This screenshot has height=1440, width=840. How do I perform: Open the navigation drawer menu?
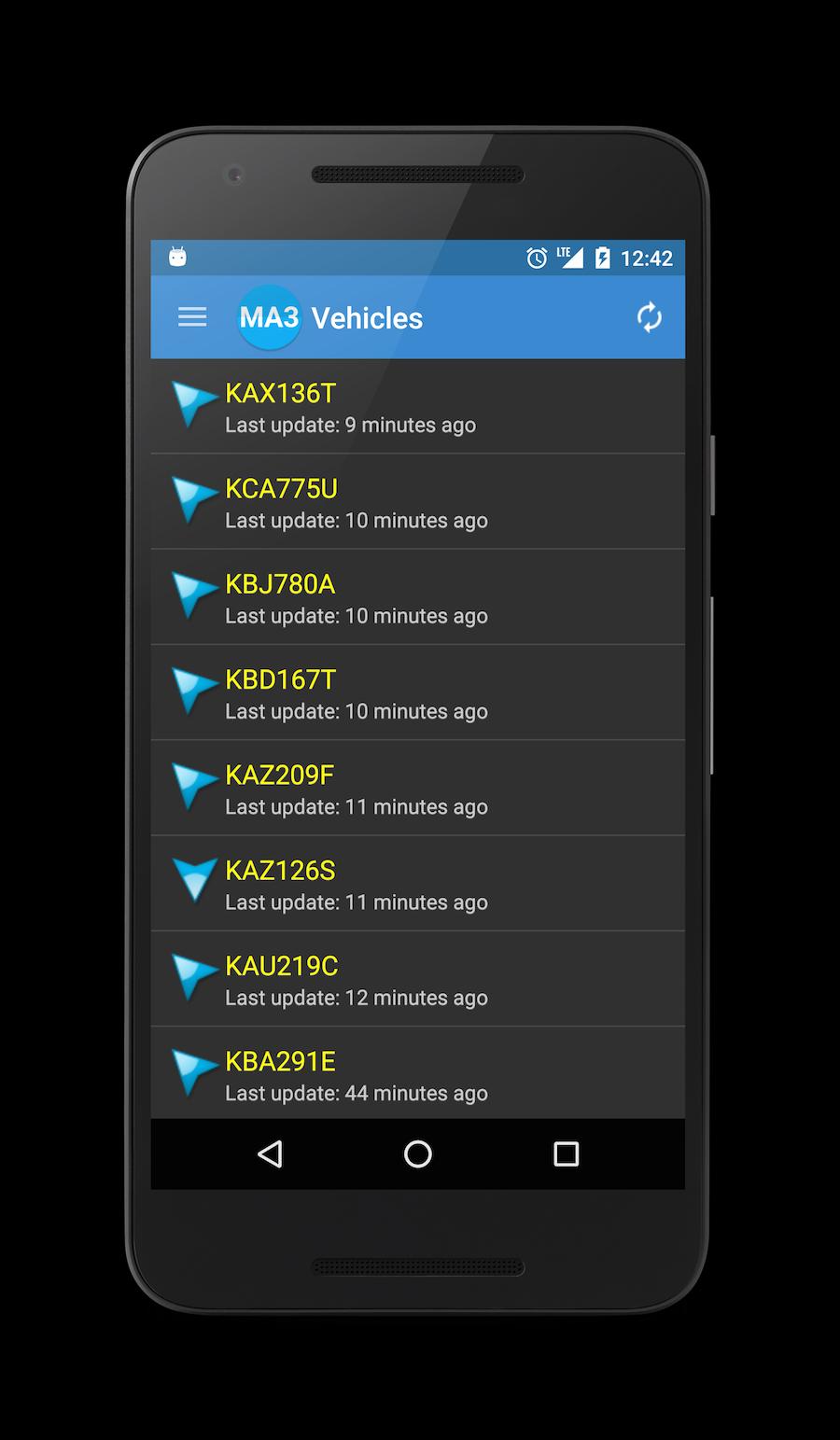point(192,317)
